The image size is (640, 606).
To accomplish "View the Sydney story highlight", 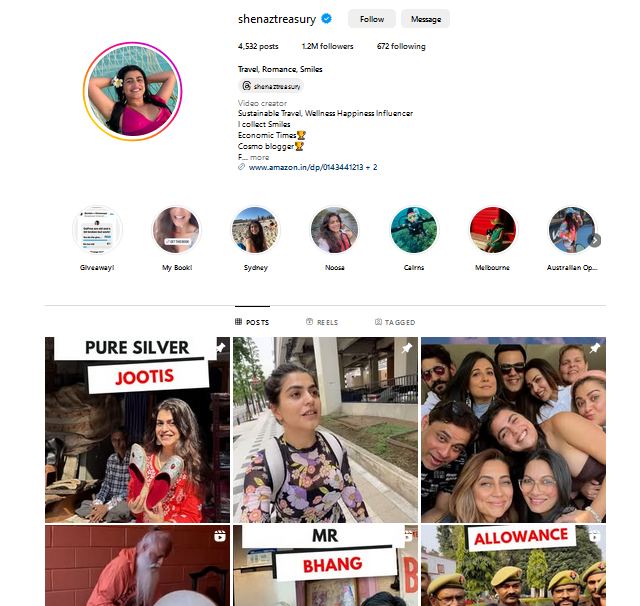I will 255,230.
